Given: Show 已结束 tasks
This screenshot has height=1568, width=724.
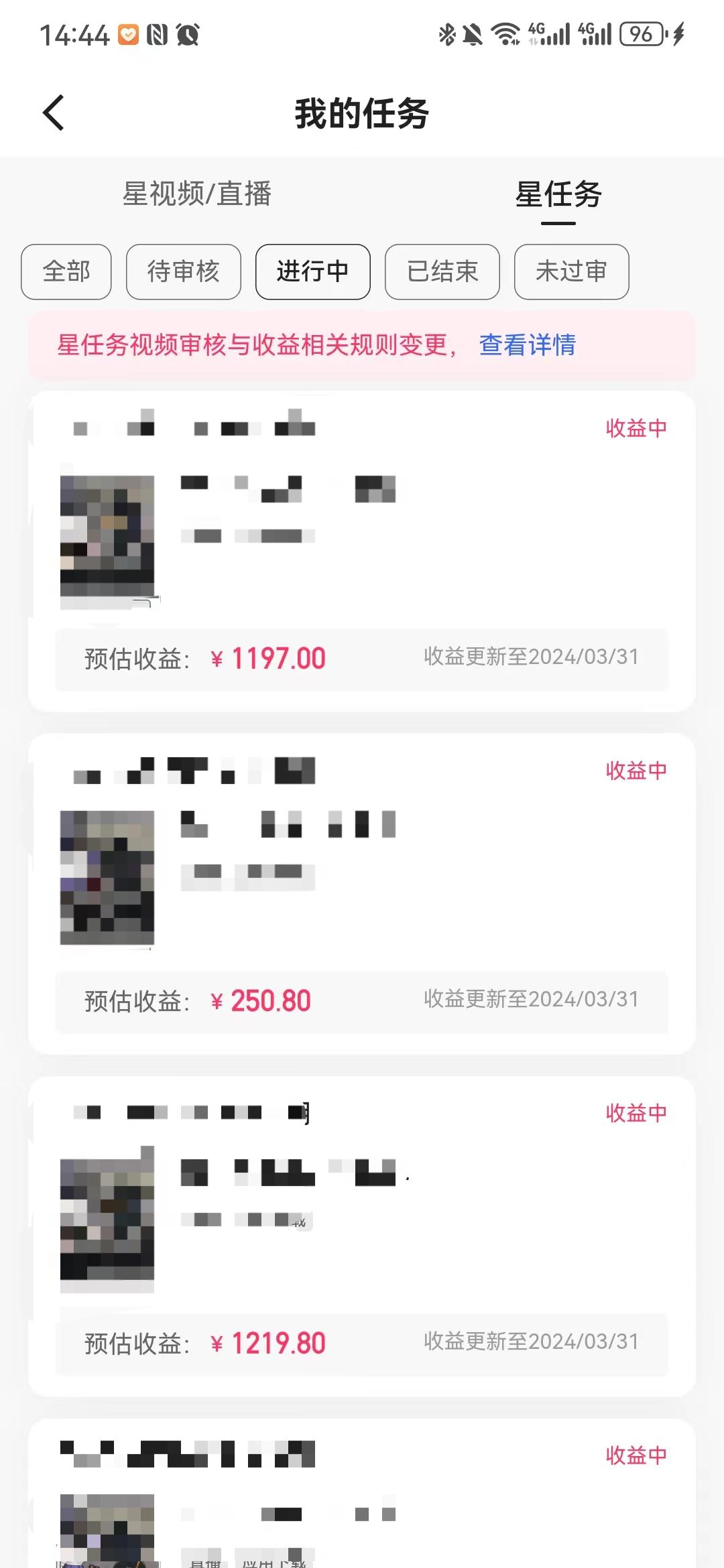Looking at the screenshot, I should pyautogui.click(x=442, y=272).
